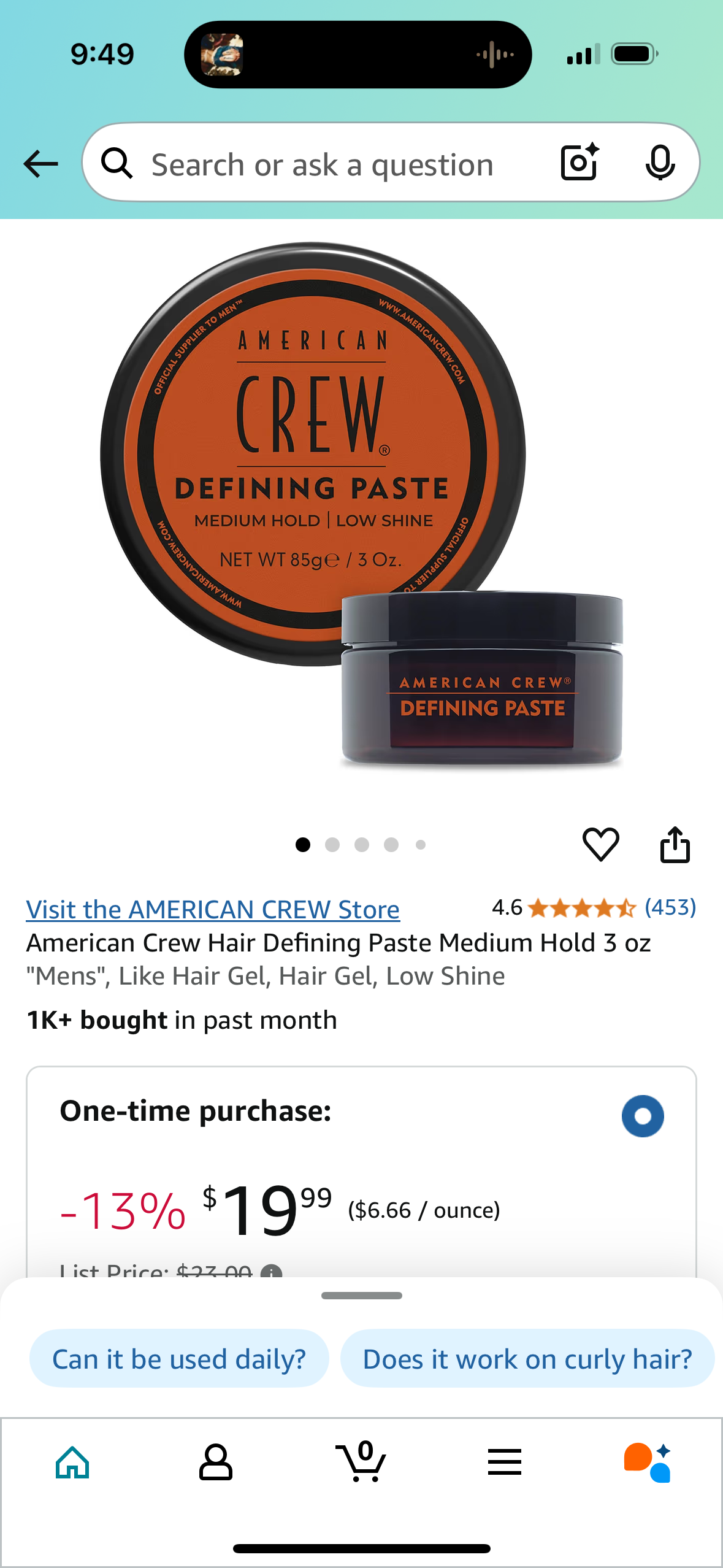Ask 'Can it be used daily?'
This screenshot has width=723, height=1568.
(179, 1359)
